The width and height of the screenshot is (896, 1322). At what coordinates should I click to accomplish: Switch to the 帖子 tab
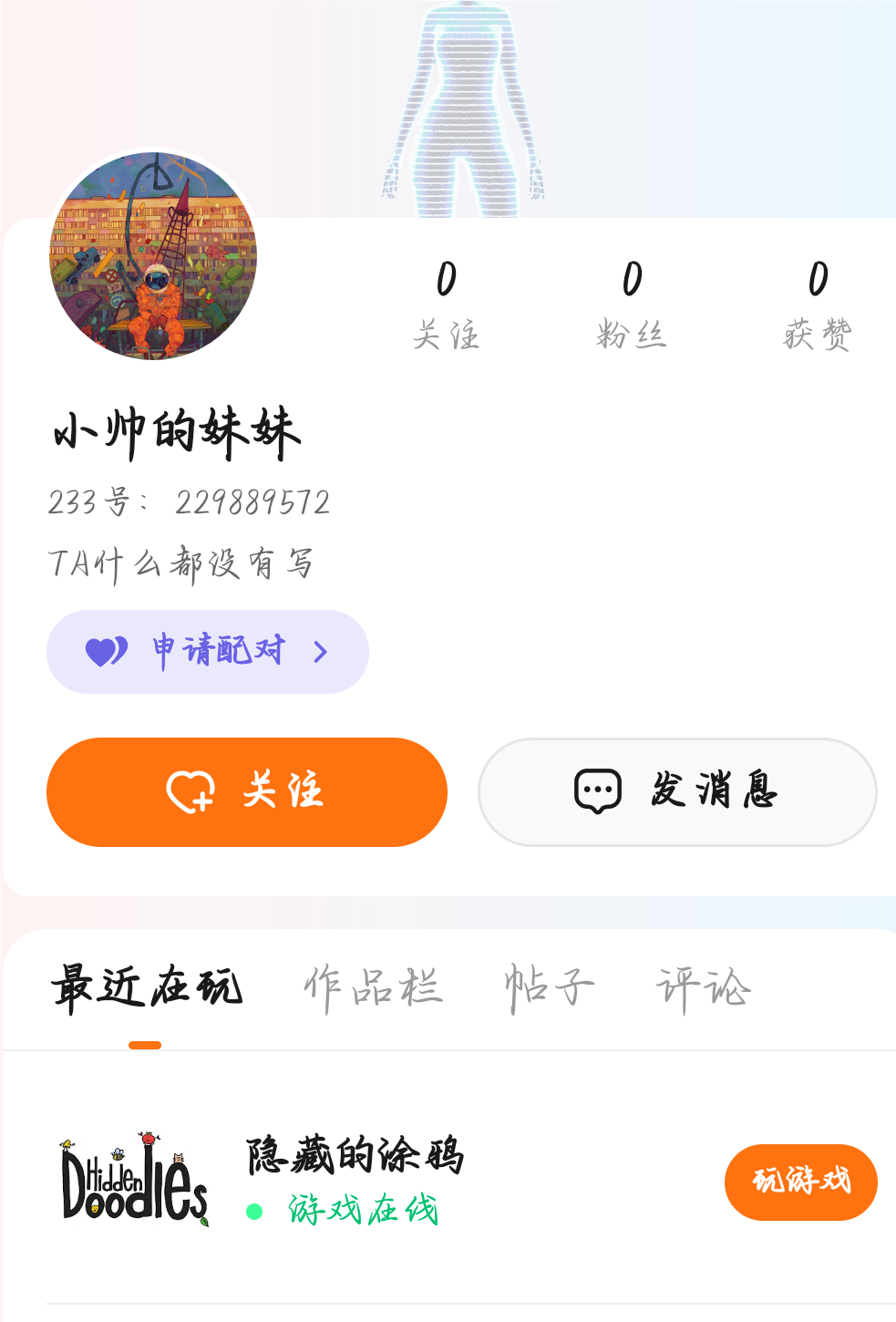(x=550, y=987)
